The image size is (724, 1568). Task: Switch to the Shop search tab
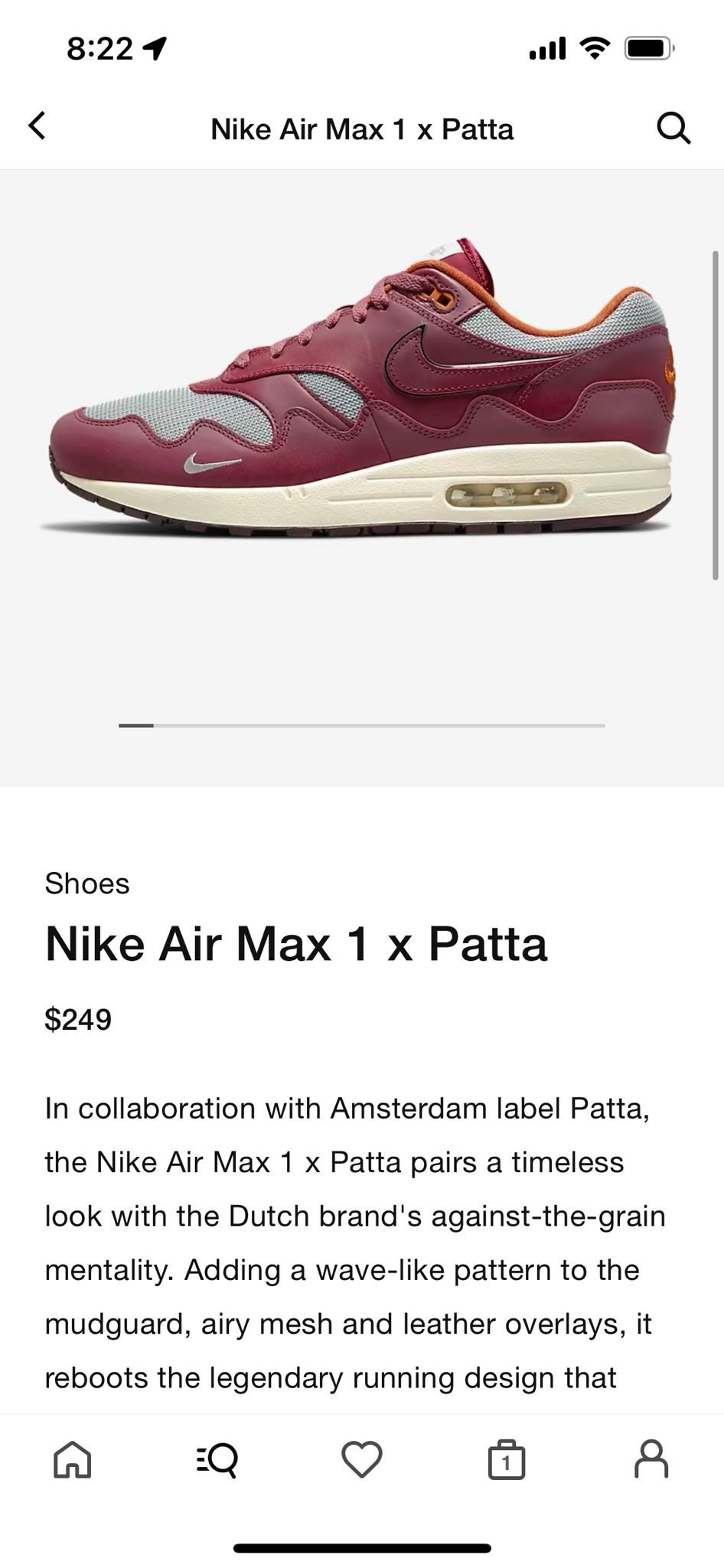click(x=217, y=1459)
